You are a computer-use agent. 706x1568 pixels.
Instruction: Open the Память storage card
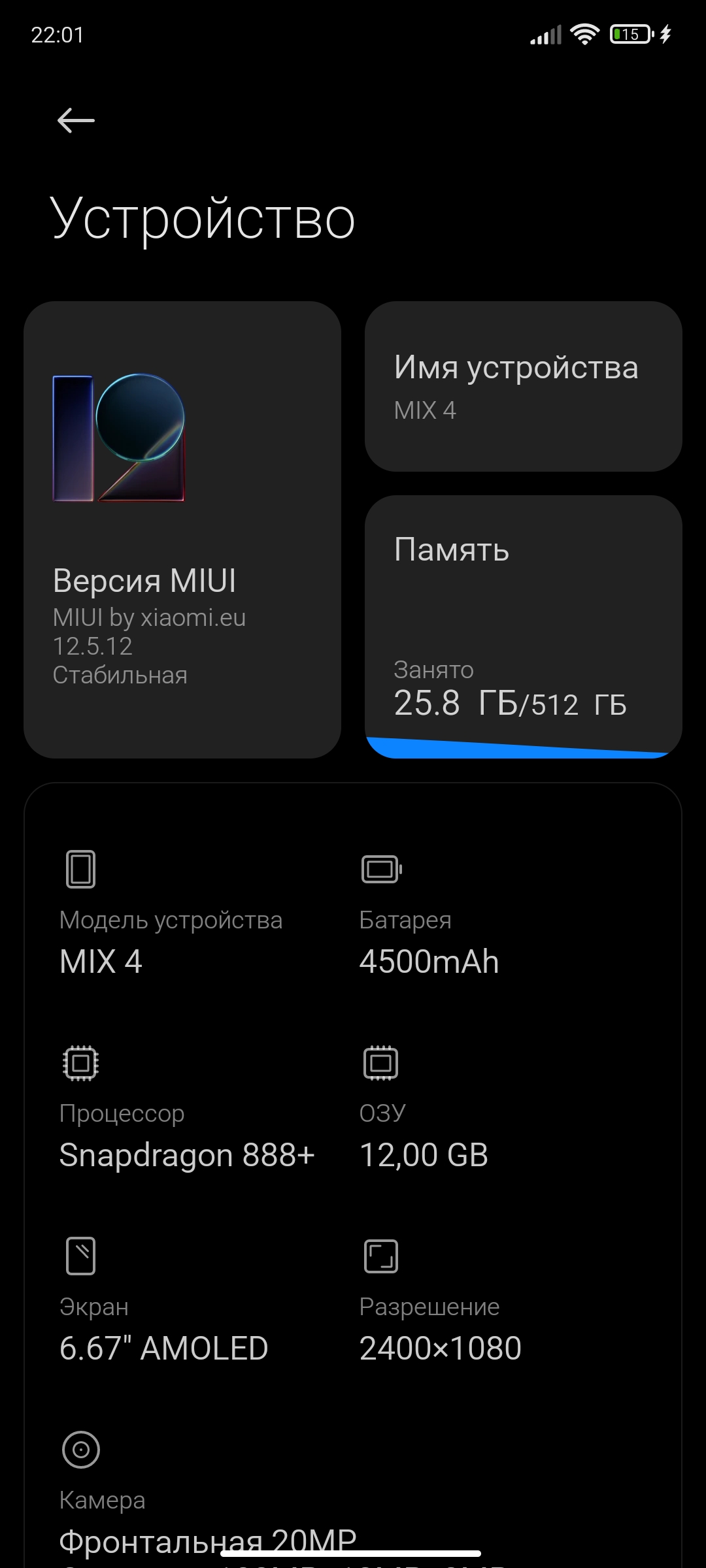click(523, 626)
